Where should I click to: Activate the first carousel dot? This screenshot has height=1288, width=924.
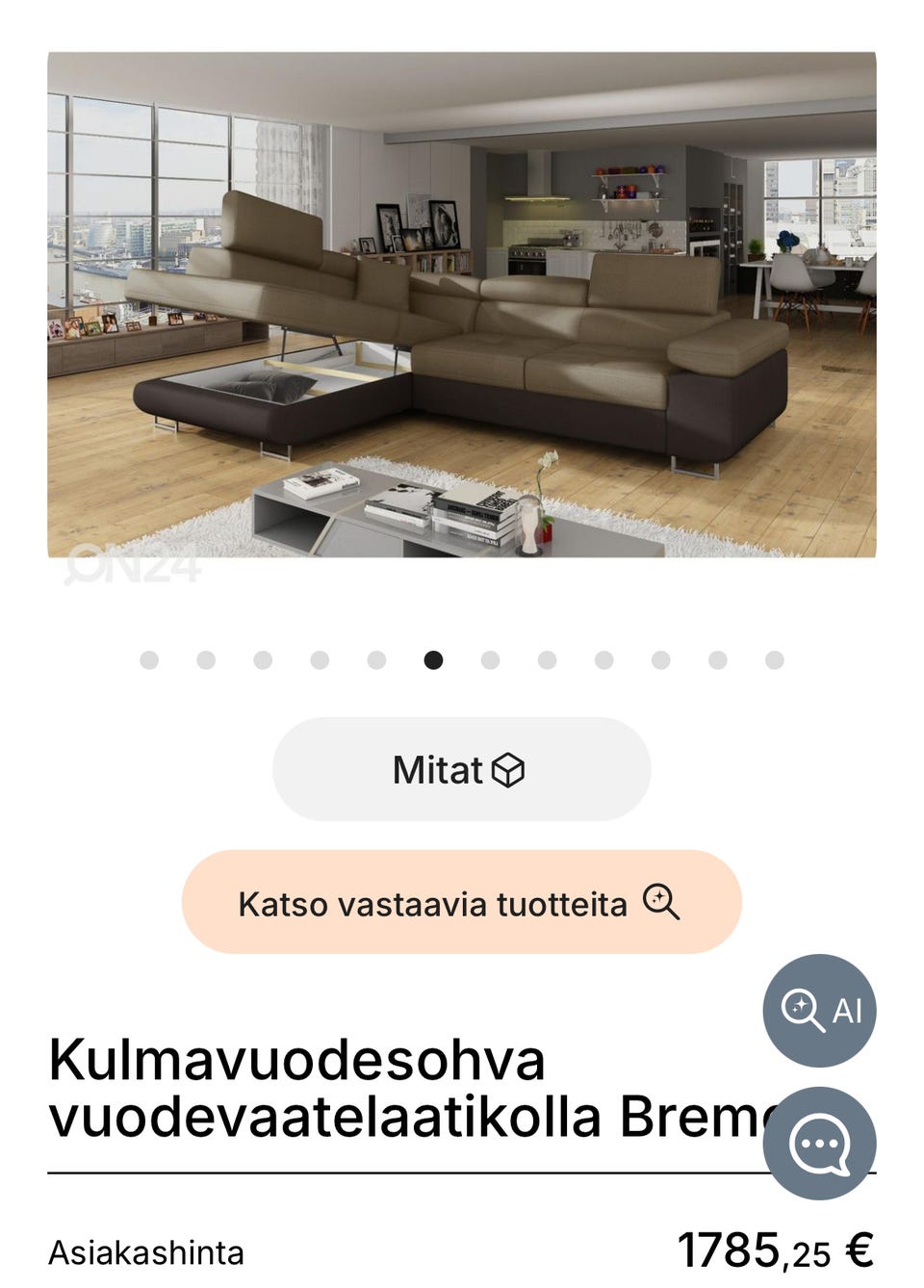[146, 660]
